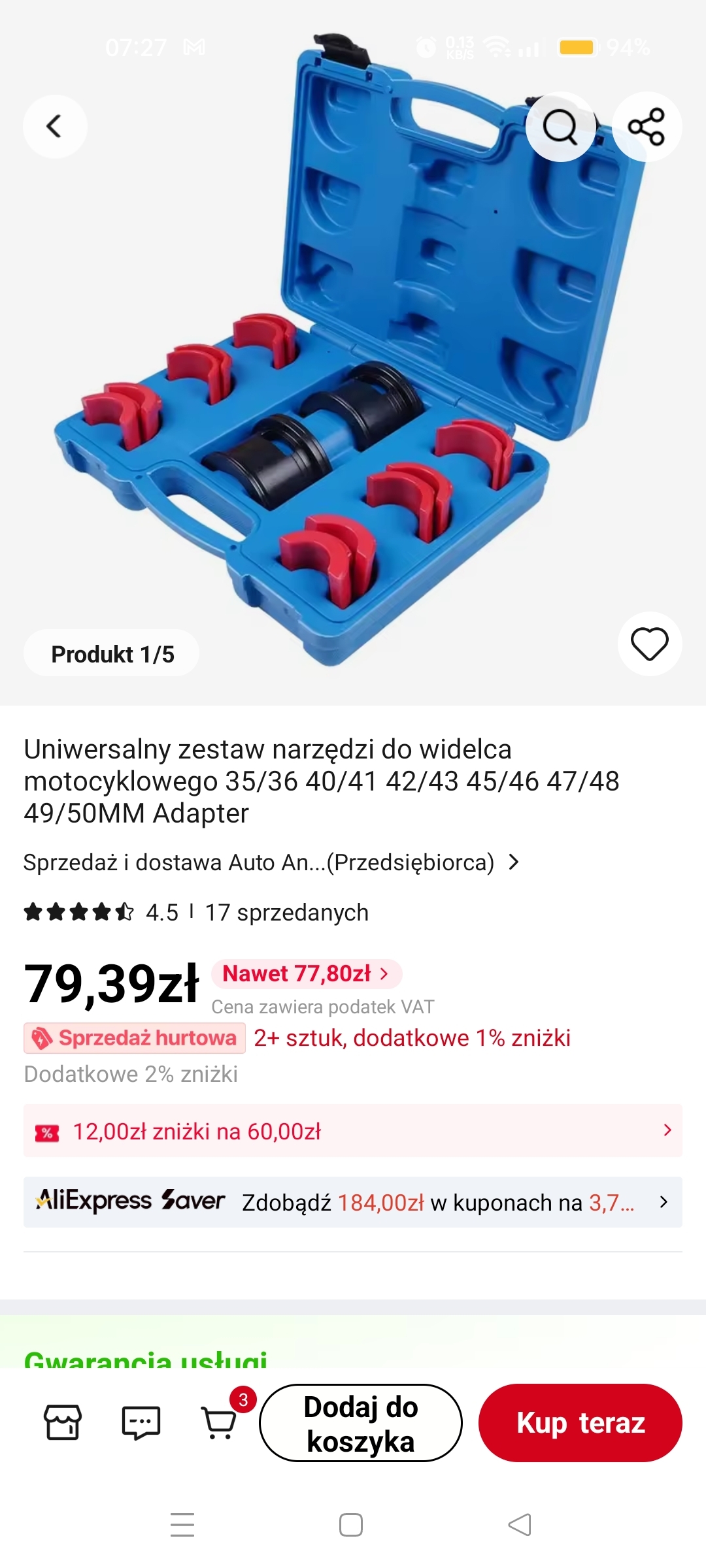Buy now with Kup teraz
Image resolution: width=706 pixels, height=1568 pixels.
point(580,1423)
